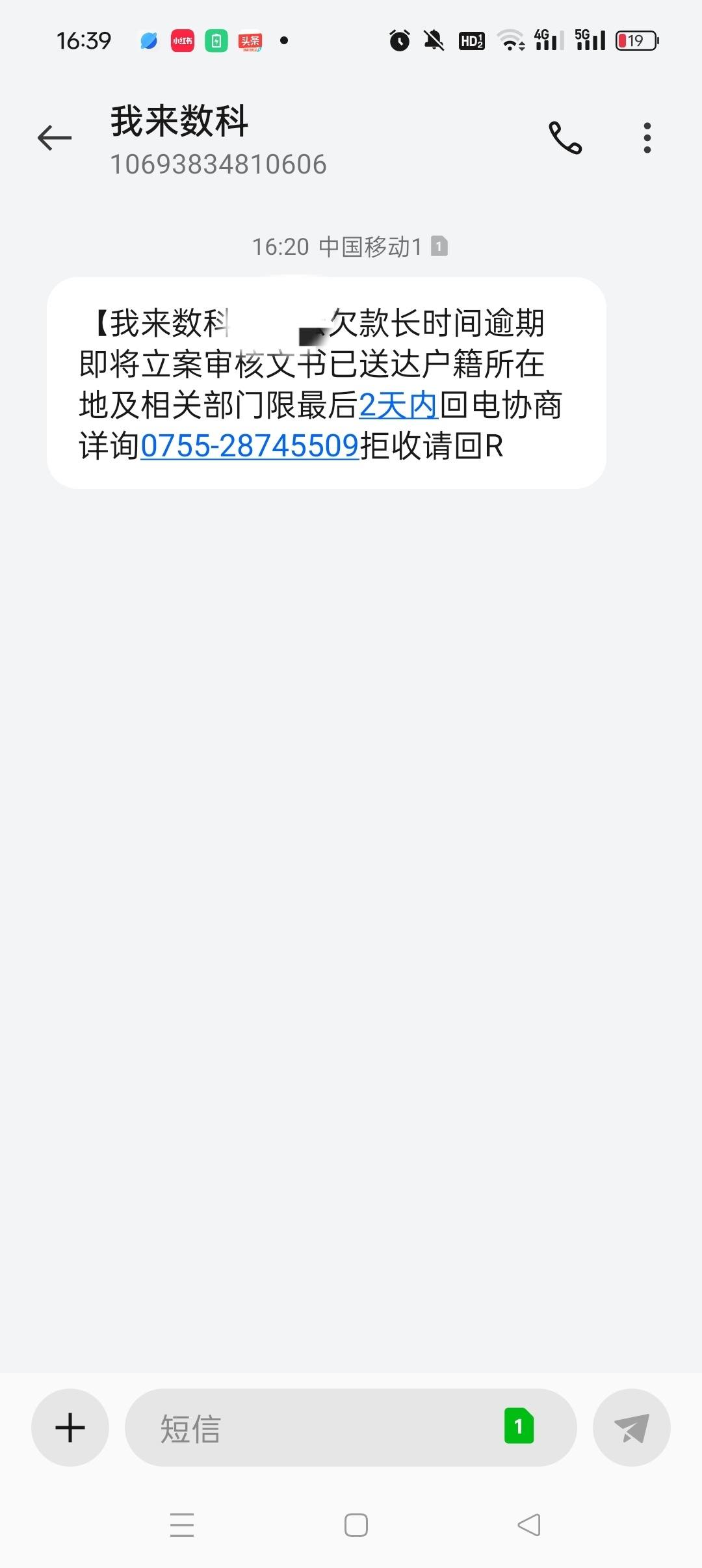Call 我来数科 using the phone icon
This screenshot has height=1568, width=702.
coord(565,138)
